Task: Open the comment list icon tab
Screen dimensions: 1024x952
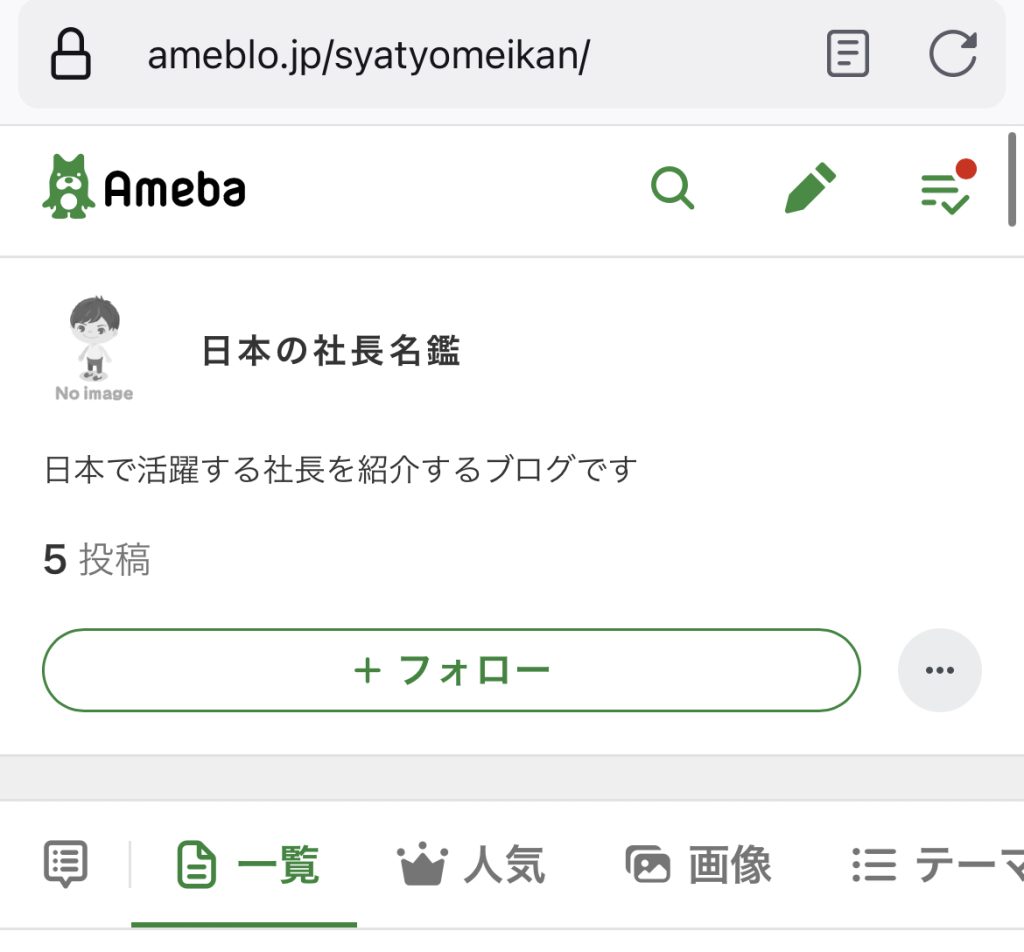Action: (66, 864)
